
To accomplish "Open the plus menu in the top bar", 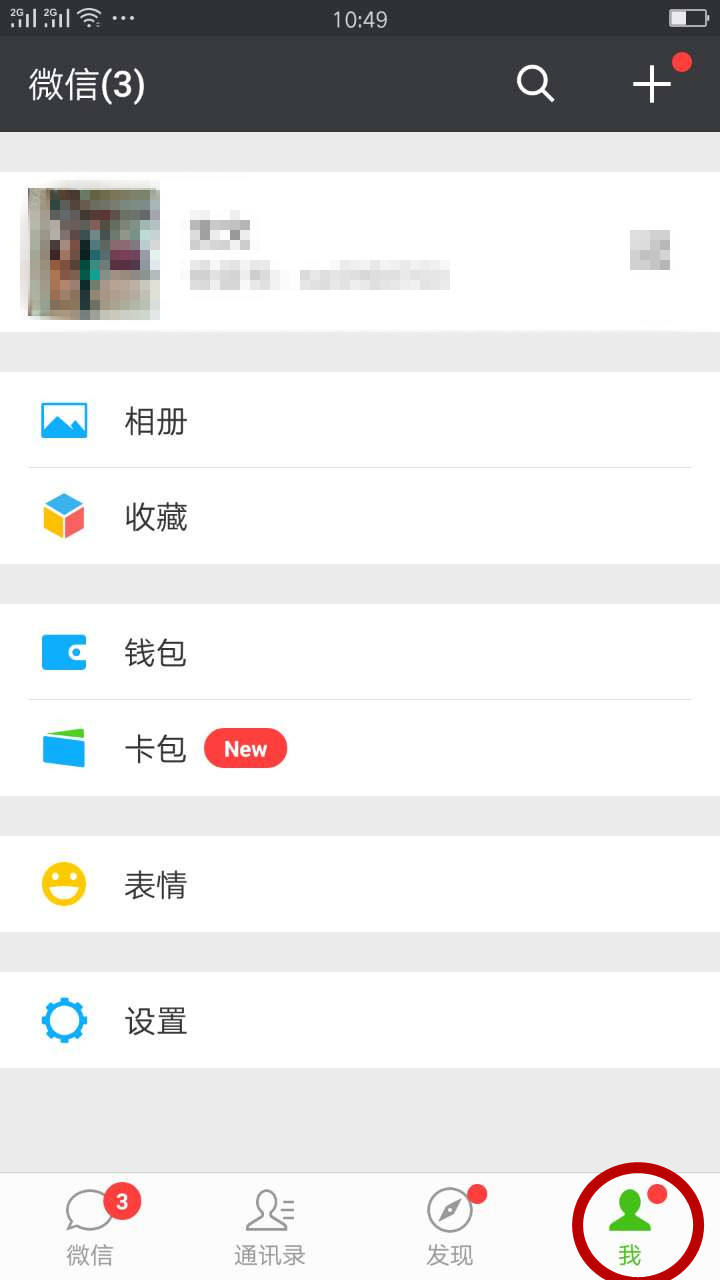I will pos(652,84).
